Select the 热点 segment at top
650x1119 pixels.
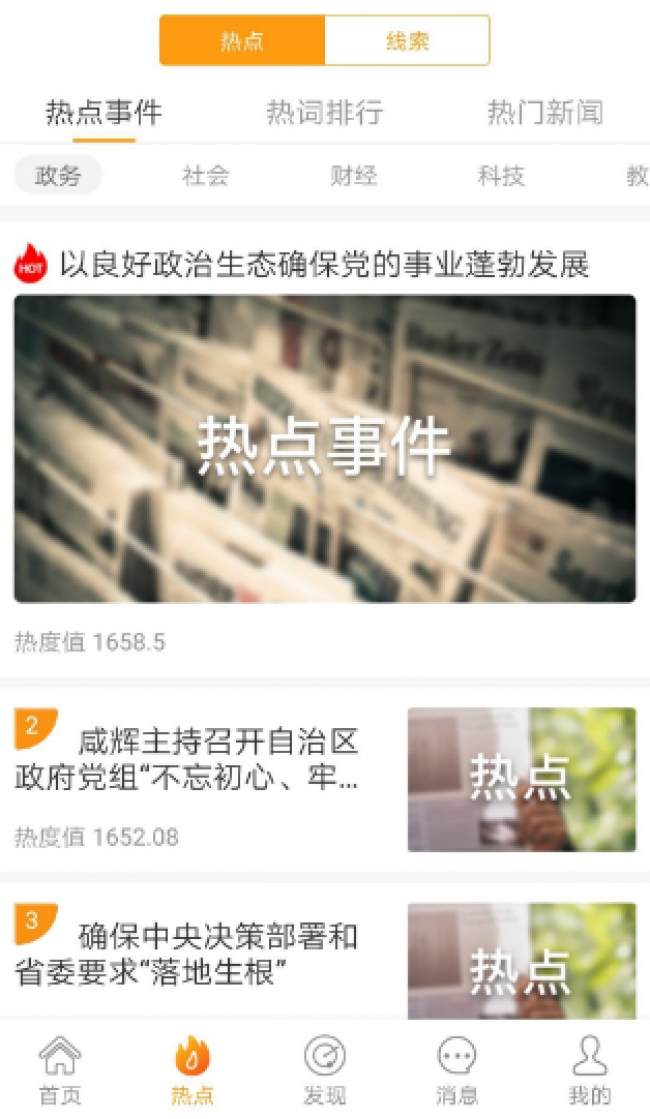pyautogui.click(x=243, y=41)
